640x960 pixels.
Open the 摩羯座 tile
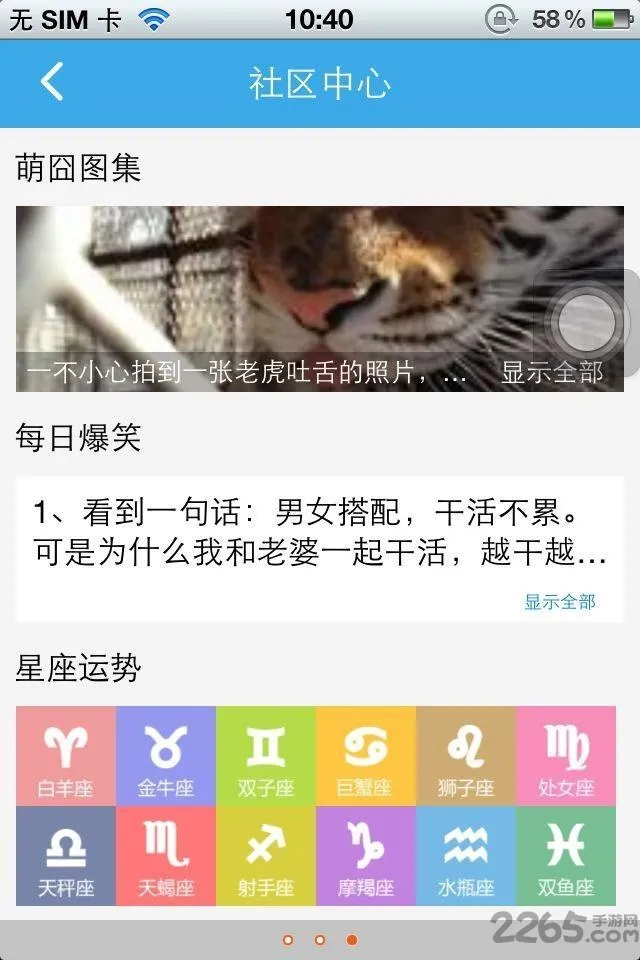(x=366, y=856)
